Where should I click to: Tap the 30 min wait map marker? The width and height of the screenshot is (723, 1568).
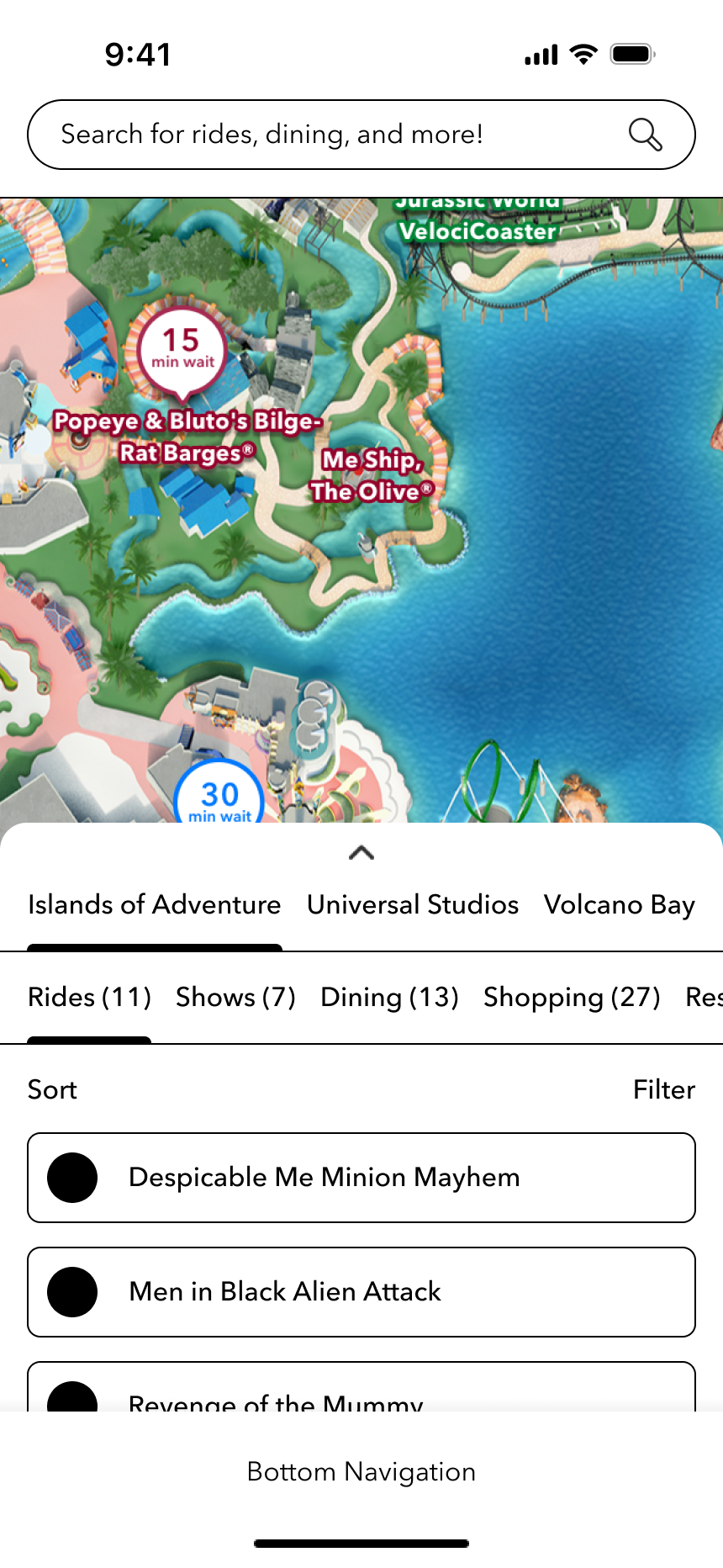[219, 797]
